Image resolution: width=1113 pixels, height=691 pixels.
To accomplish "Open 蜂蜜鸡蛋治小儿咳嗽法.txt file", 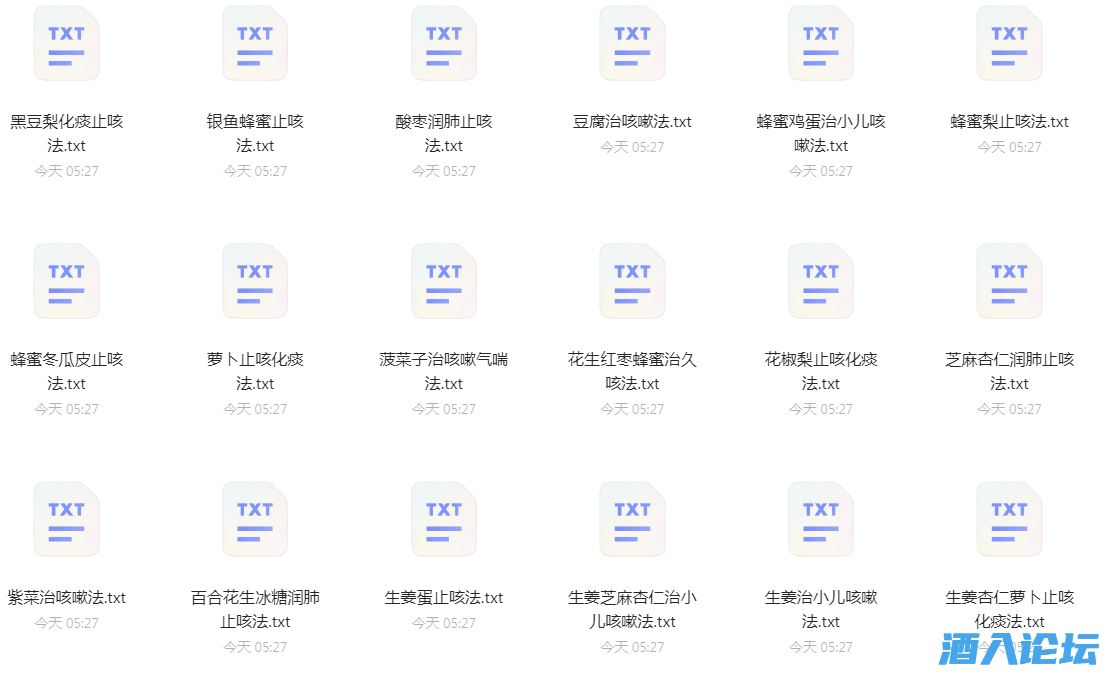I will [x=821, y=44].
